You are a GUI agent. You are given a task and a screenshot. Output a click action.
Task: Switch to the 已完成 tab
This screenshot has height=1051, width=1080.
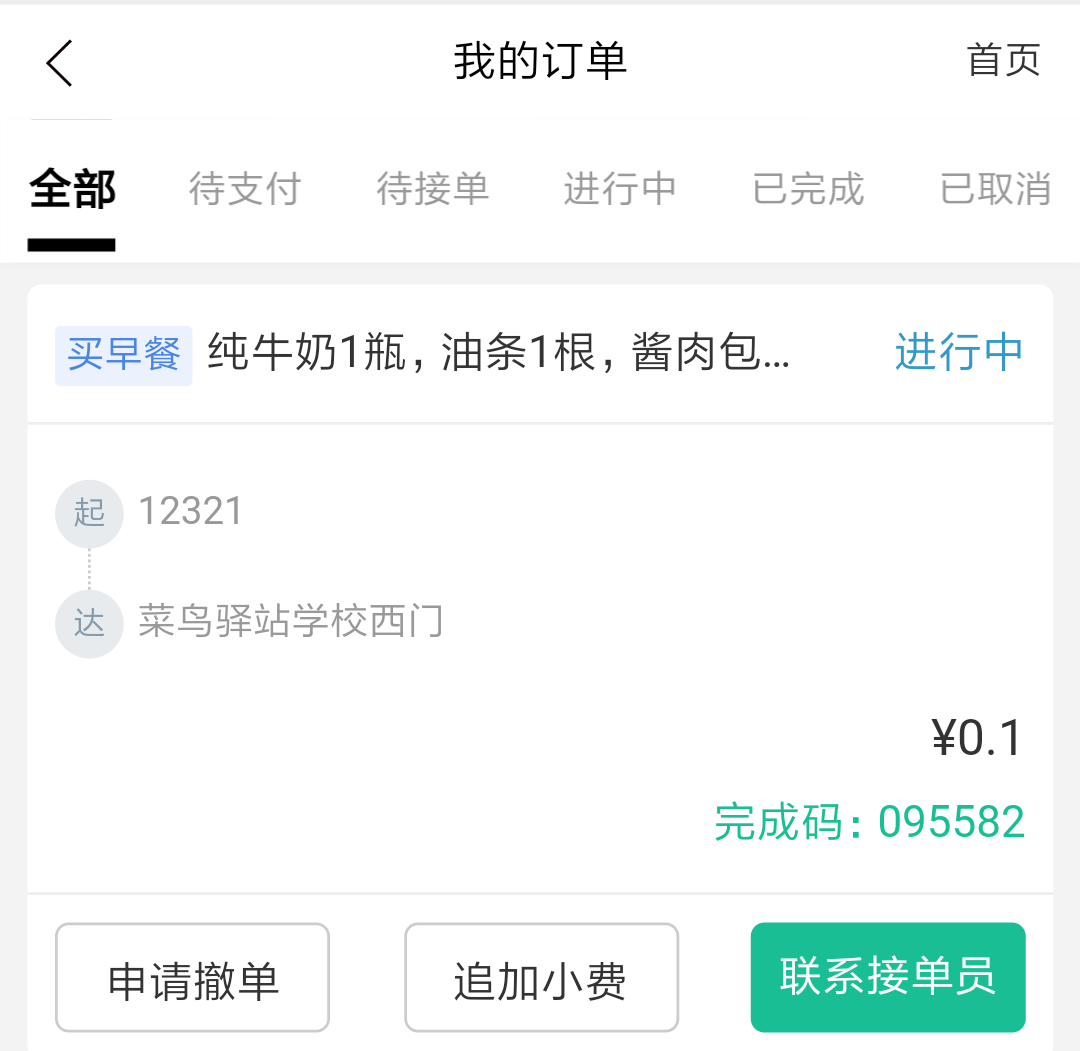pos(808,189)
